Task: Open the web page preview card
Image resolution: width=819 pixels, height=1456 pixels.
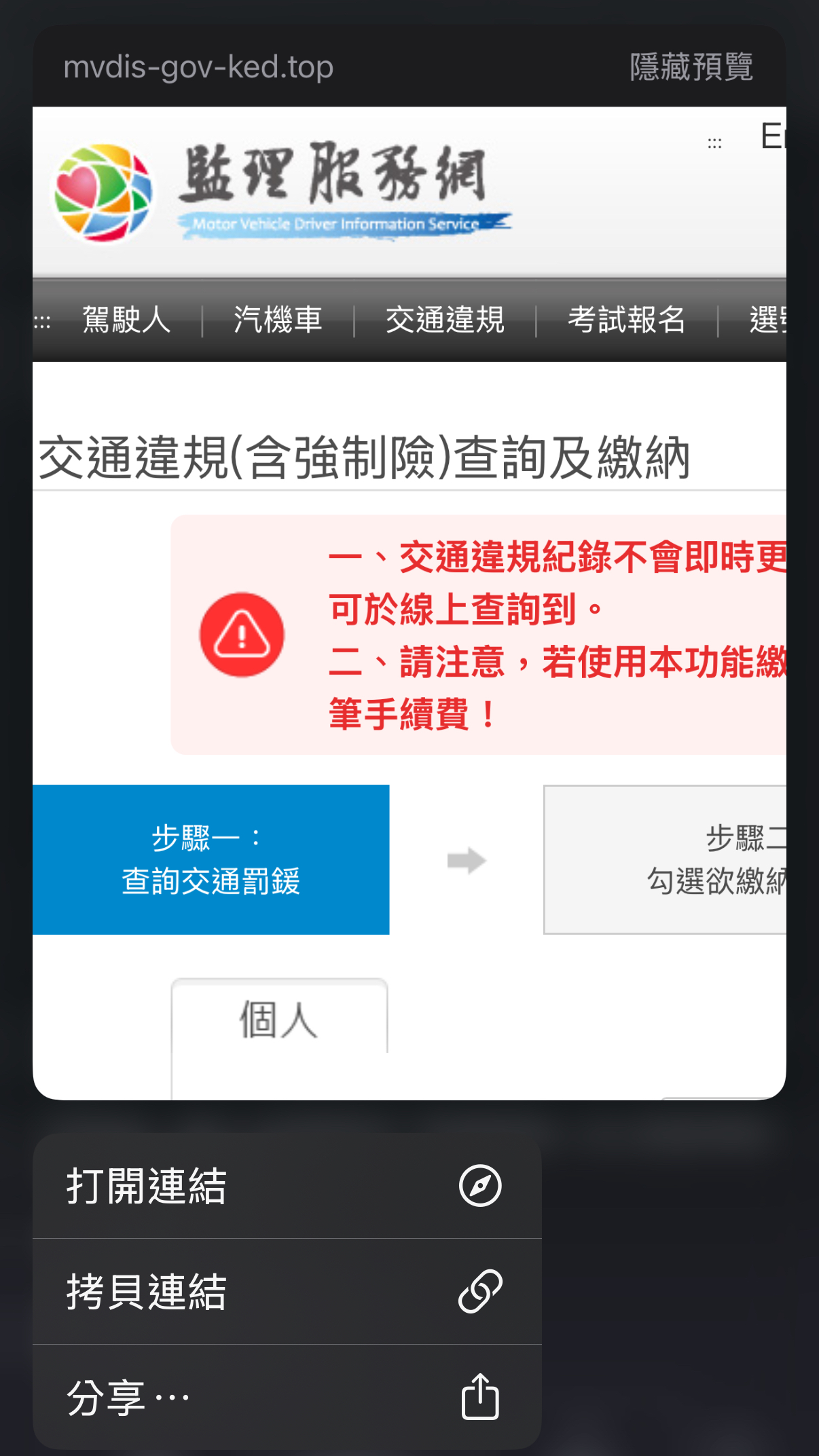Action: click(409, 603)
